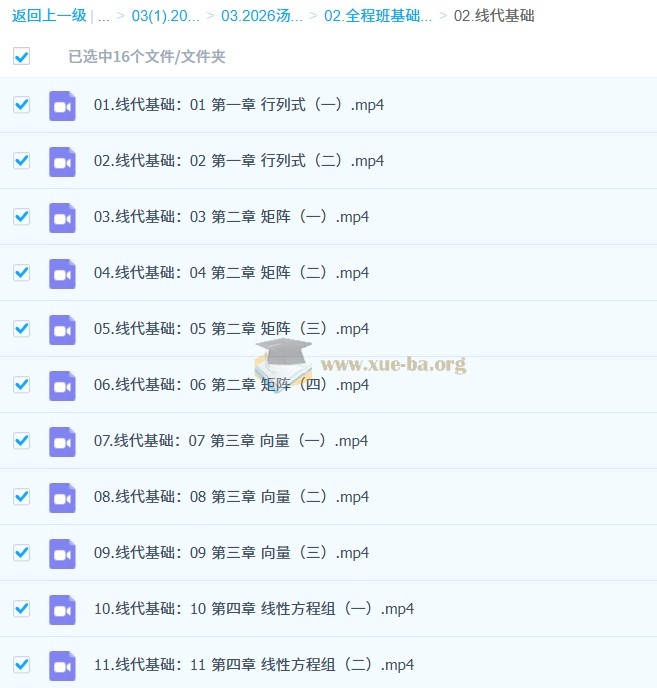Open video 08.线代基础 向量（二）.mp4
The width and height of the screenshot is (657, 688).
coord(231,497)
